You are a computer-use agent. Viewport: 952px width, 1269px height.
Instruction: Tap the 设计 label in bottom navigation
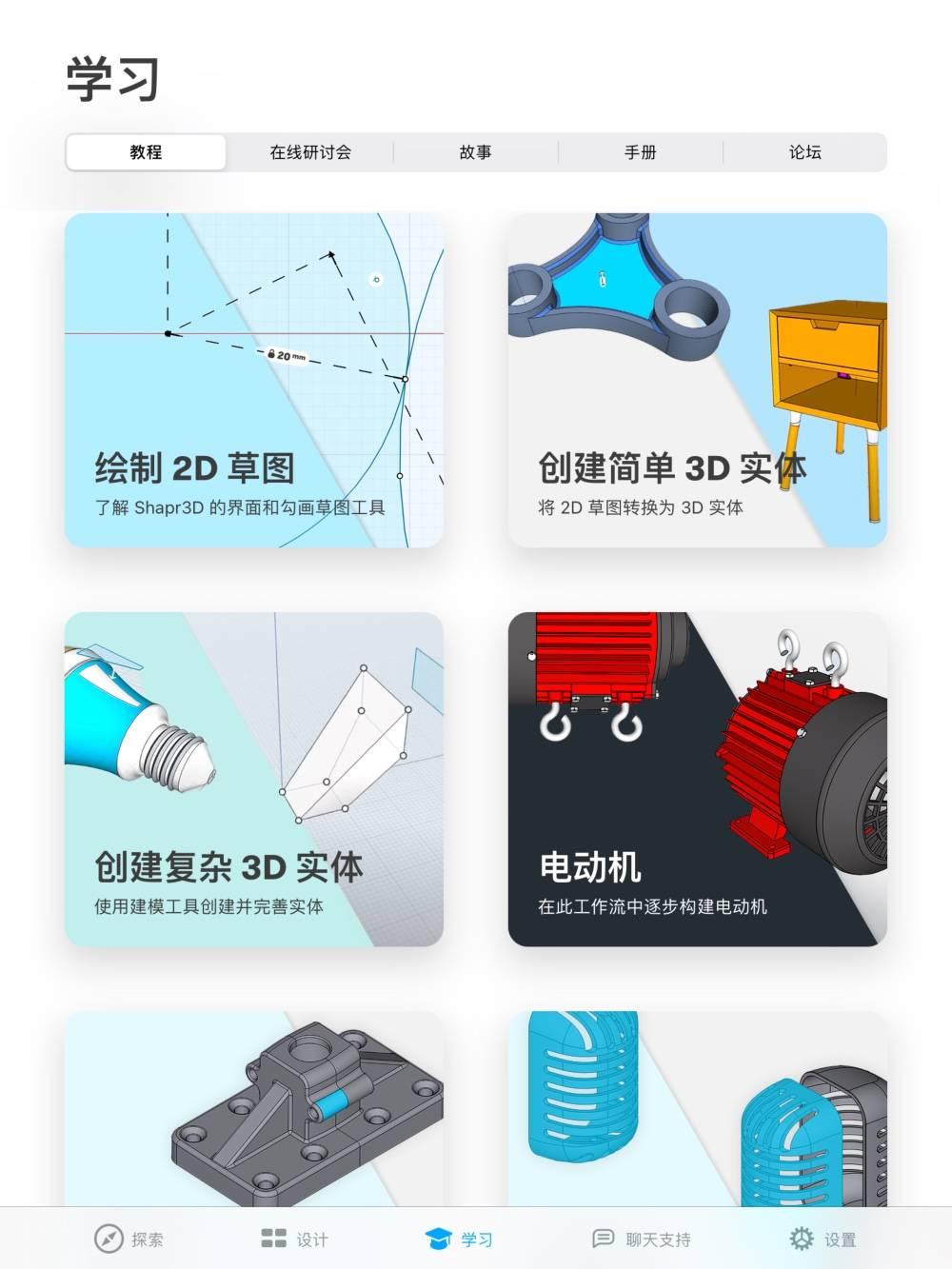[311, 1240]
